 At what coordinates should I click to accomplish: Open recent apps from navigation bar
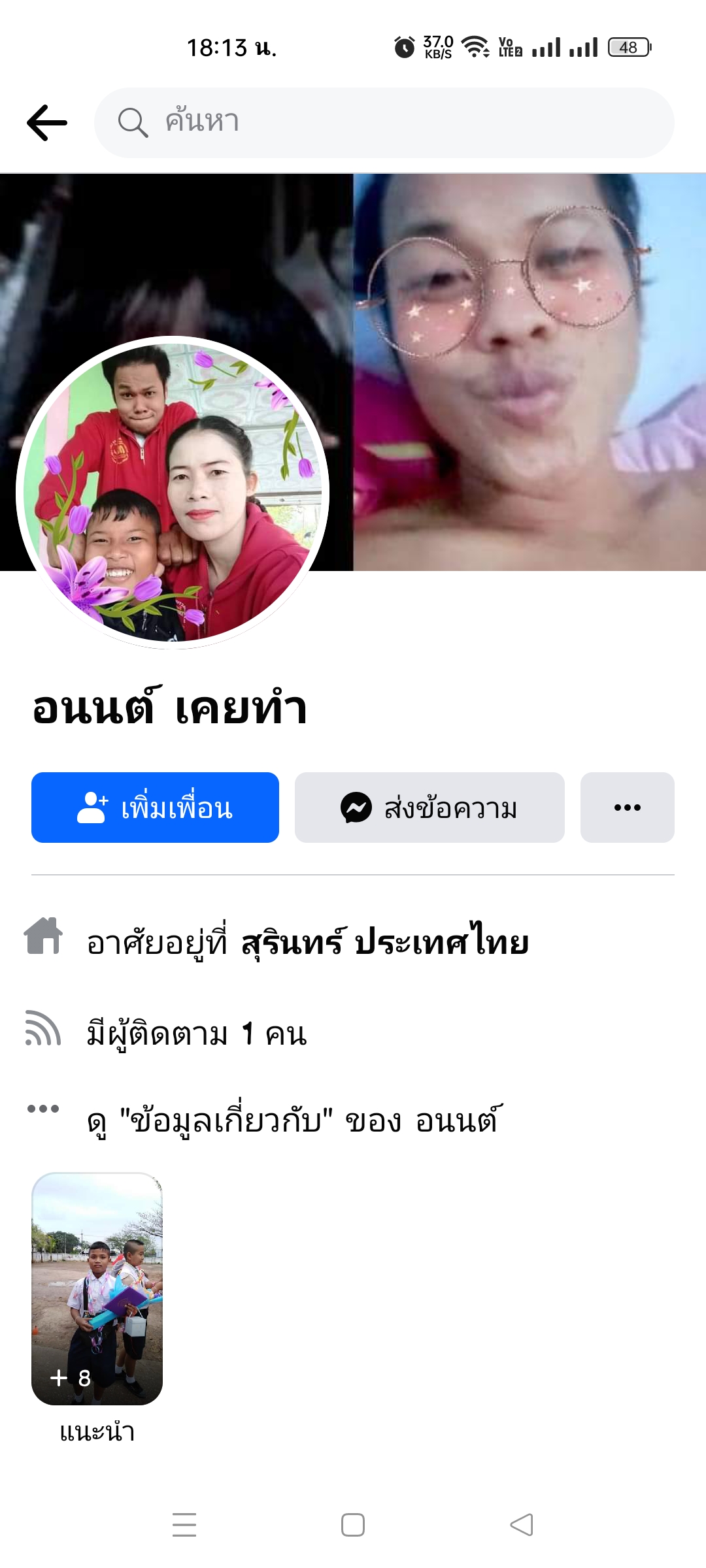coord(184,1525)
